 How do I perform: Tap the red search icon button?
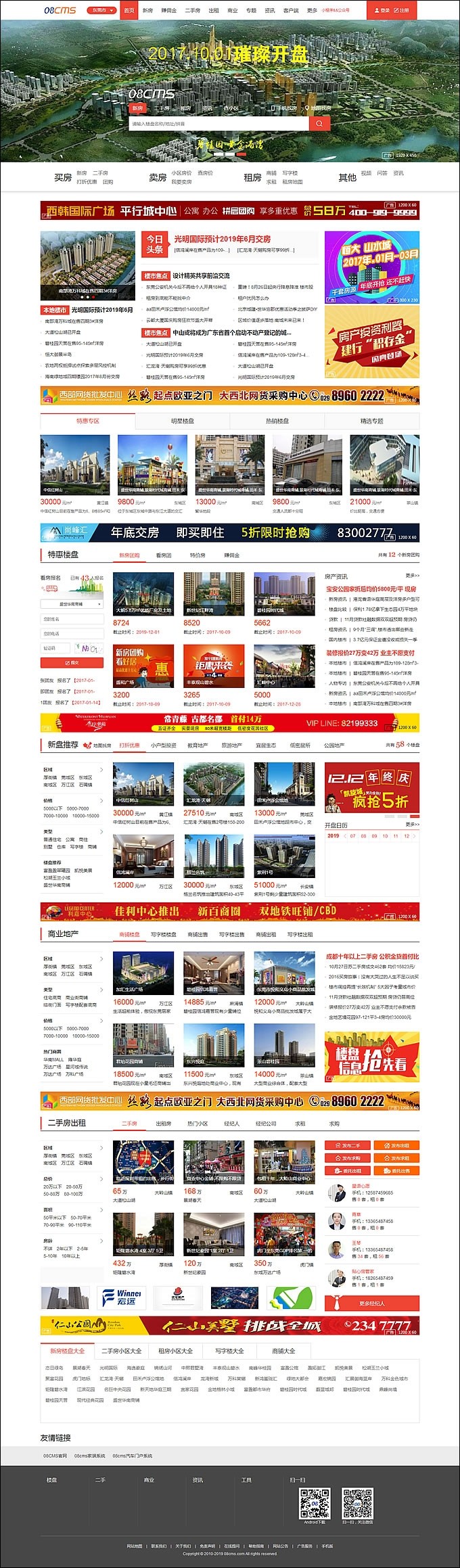click(319, 124)
